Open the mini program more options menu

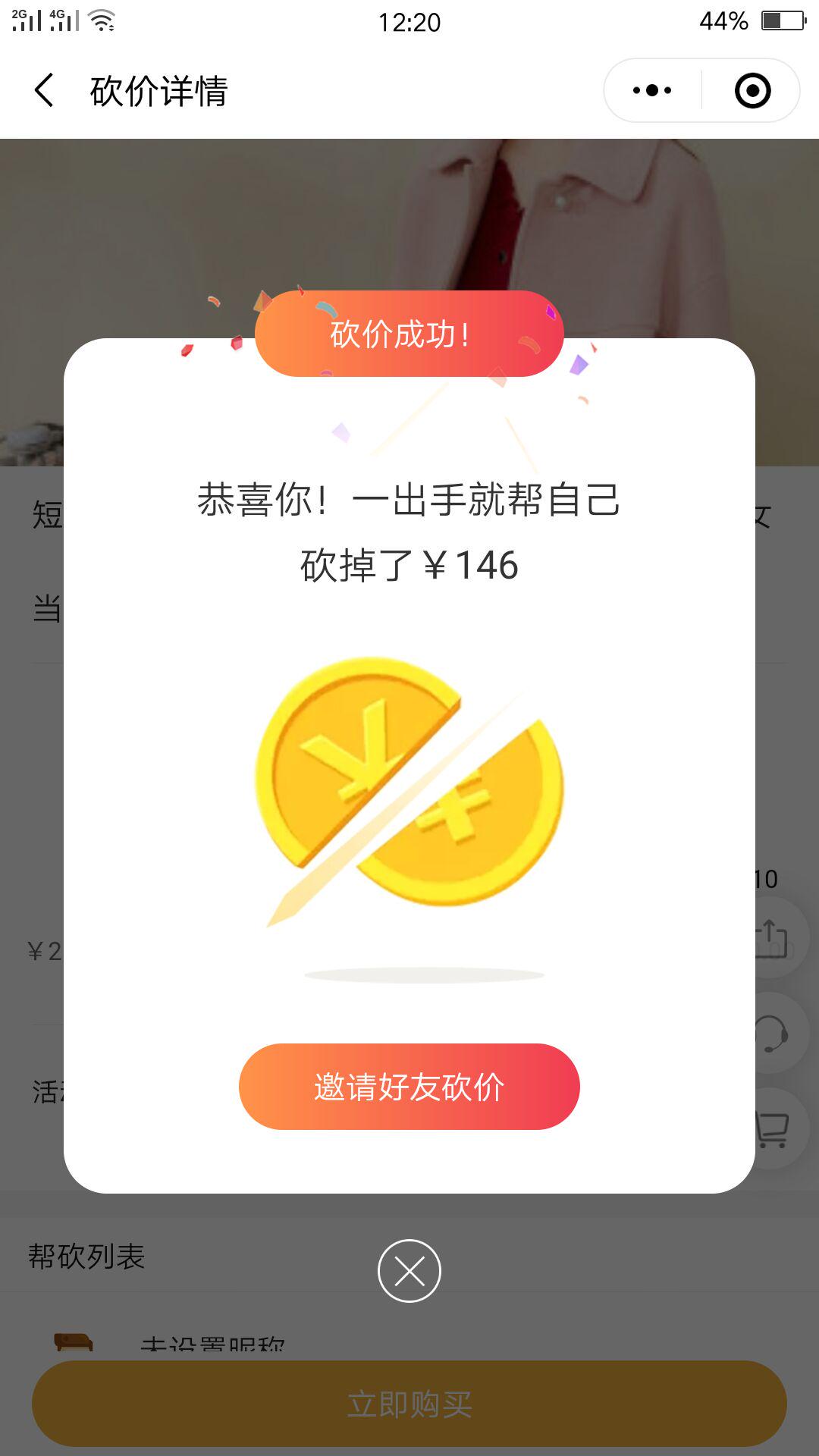[x=652, y=90]
